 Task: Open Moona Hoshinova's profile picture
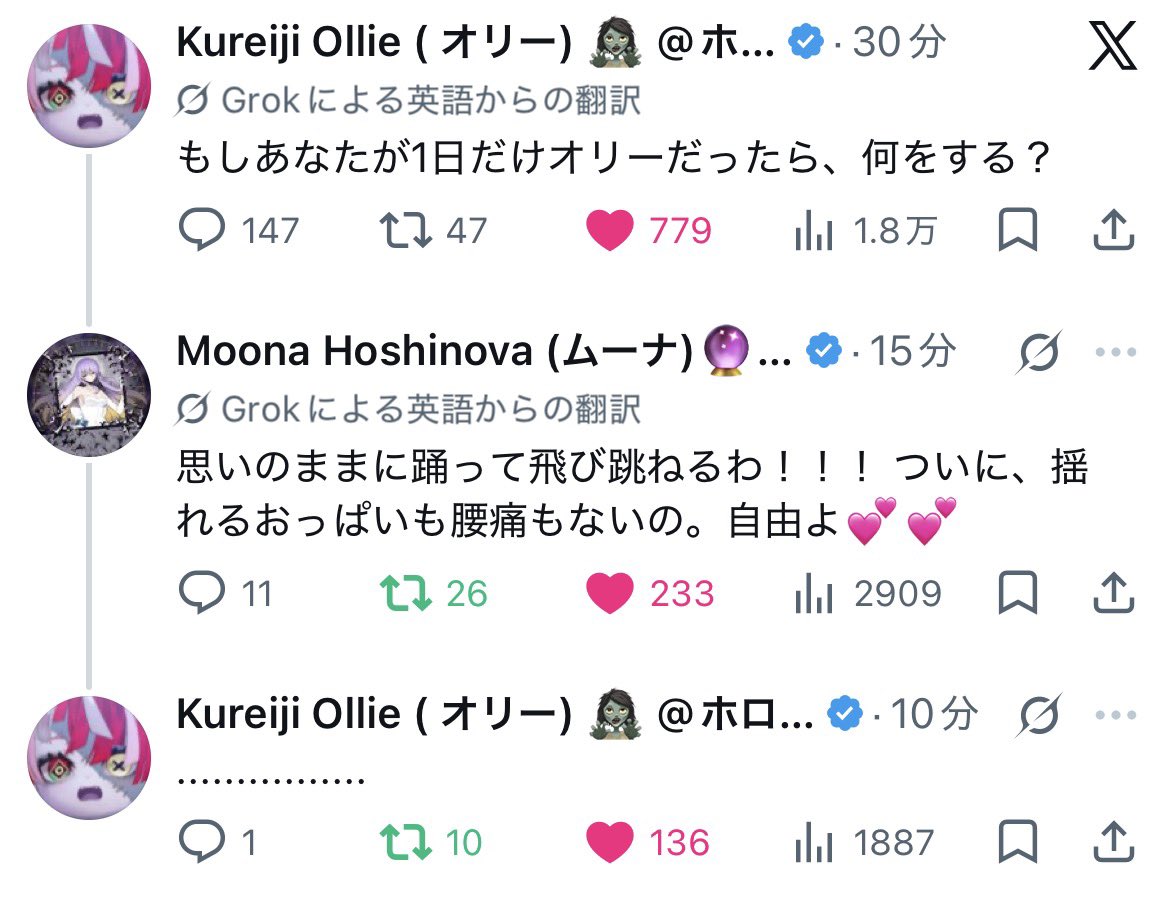(x=89, y=395)
